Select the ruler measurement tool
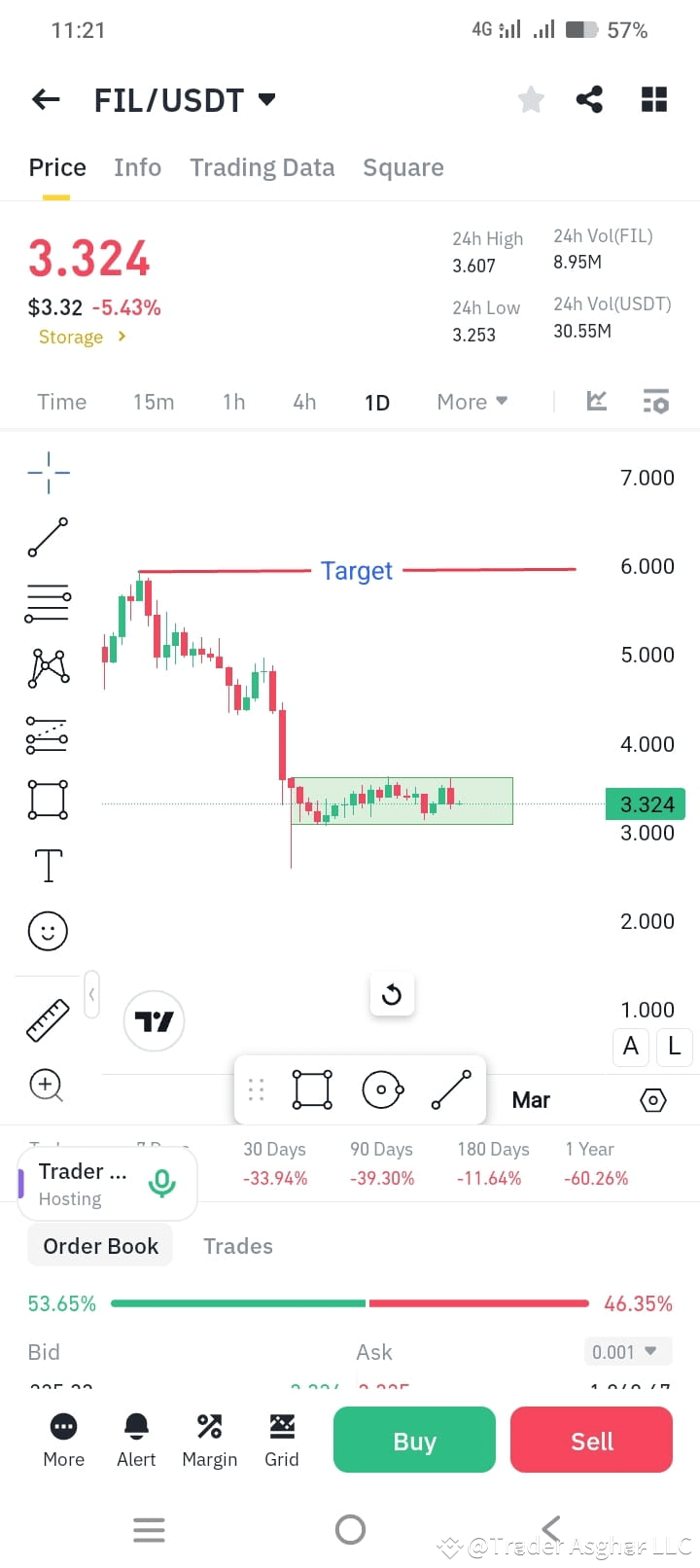Screen dimensions: 700x1568 [x=48, y=1019]
